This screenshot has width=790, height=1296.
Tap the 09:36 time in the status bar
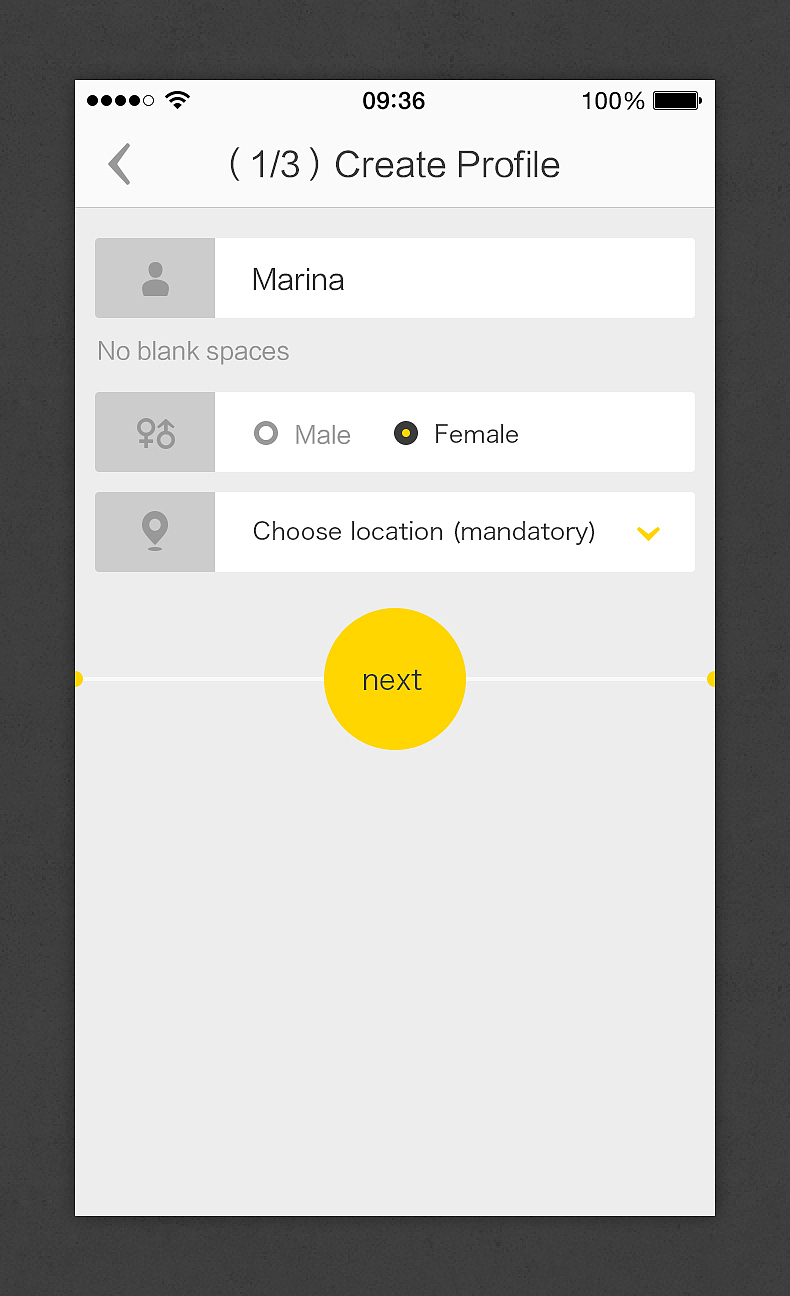point(393,100)
